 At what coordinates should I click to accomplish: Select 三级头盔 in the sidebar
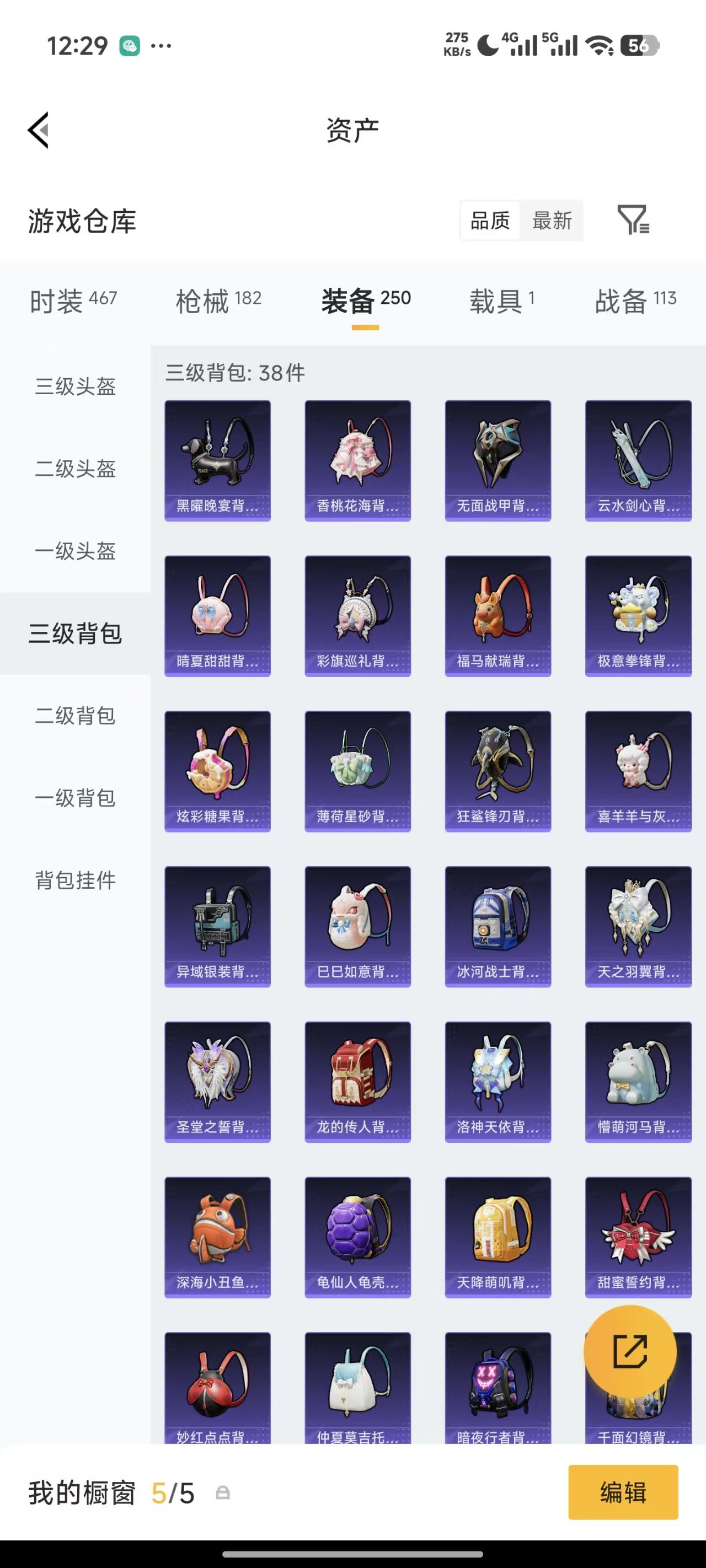tap(76, 386)
